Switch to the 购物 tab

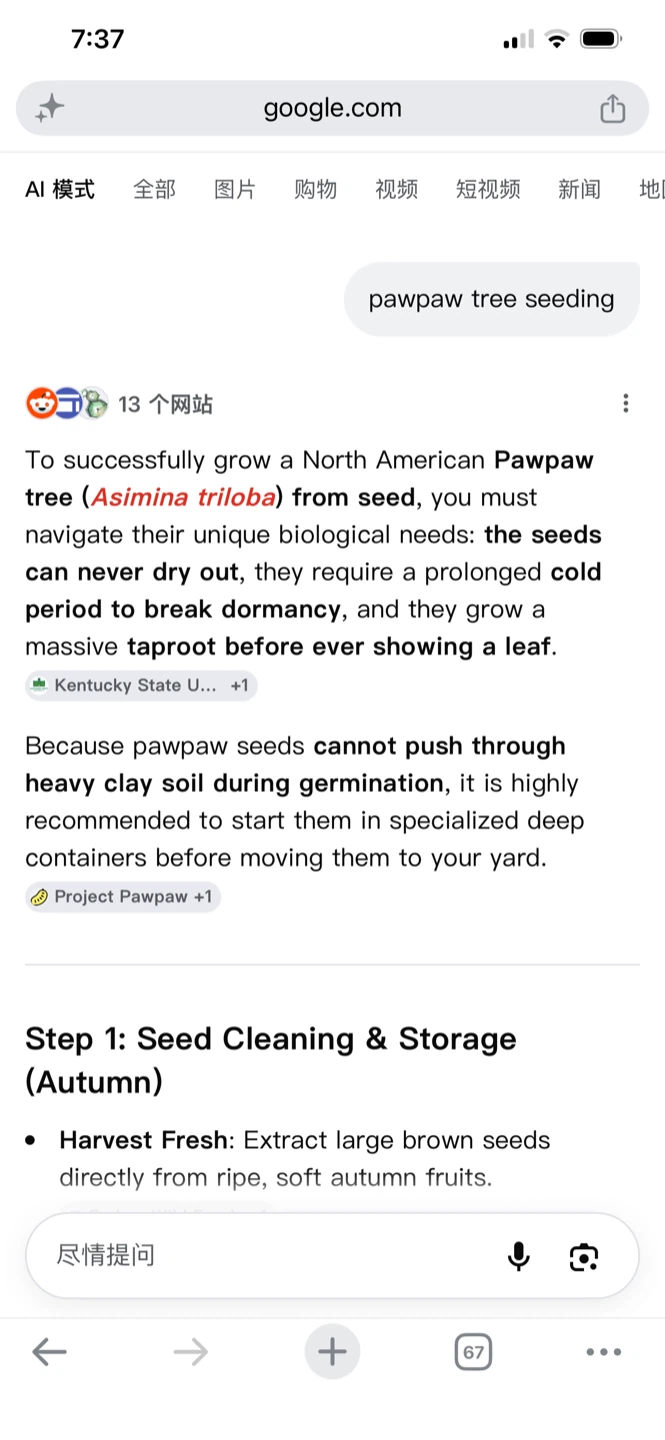pos(315,189)
